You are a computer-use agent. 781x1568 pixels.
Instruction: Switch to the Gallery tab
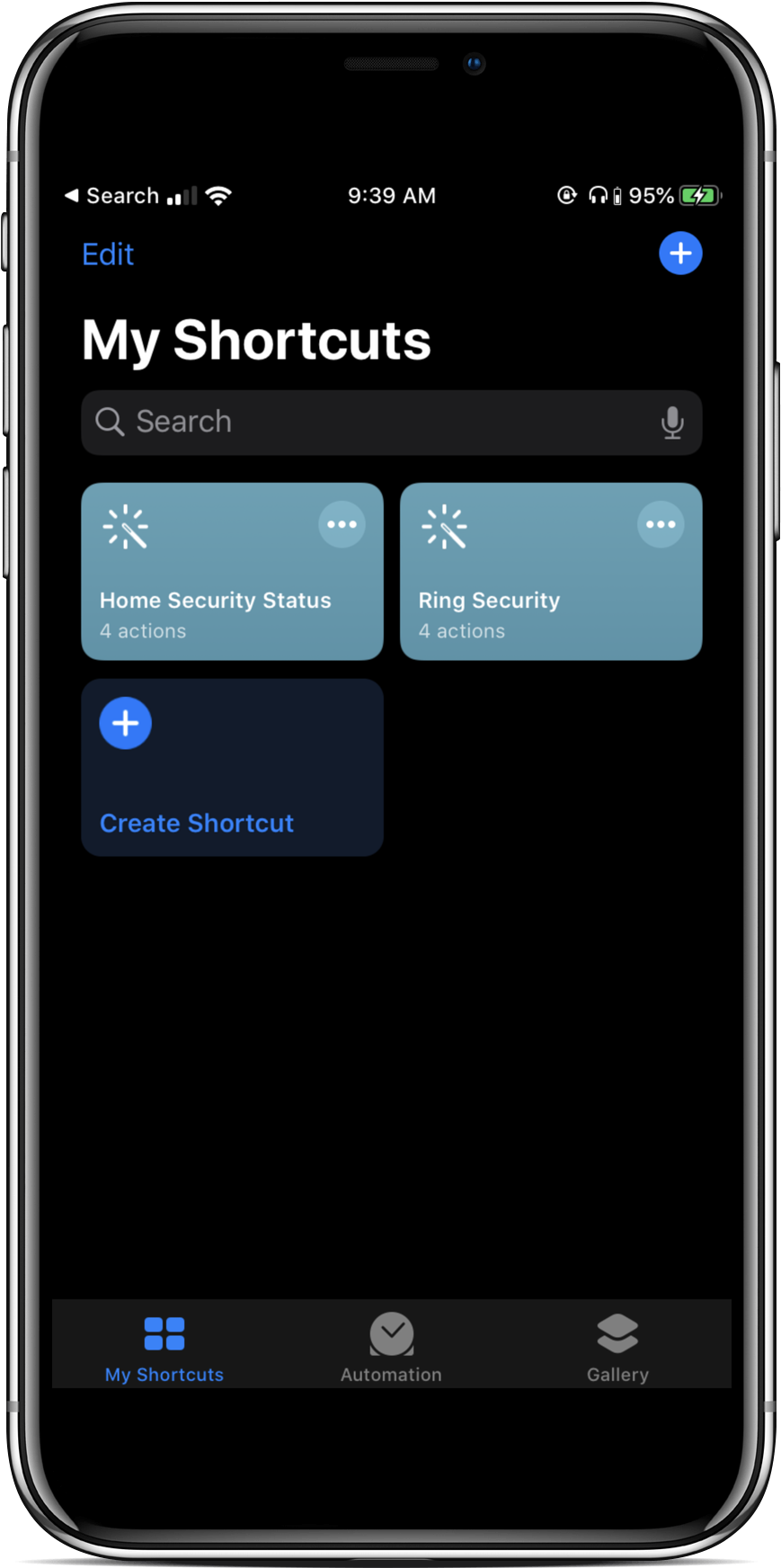[x=617, y=1346]
